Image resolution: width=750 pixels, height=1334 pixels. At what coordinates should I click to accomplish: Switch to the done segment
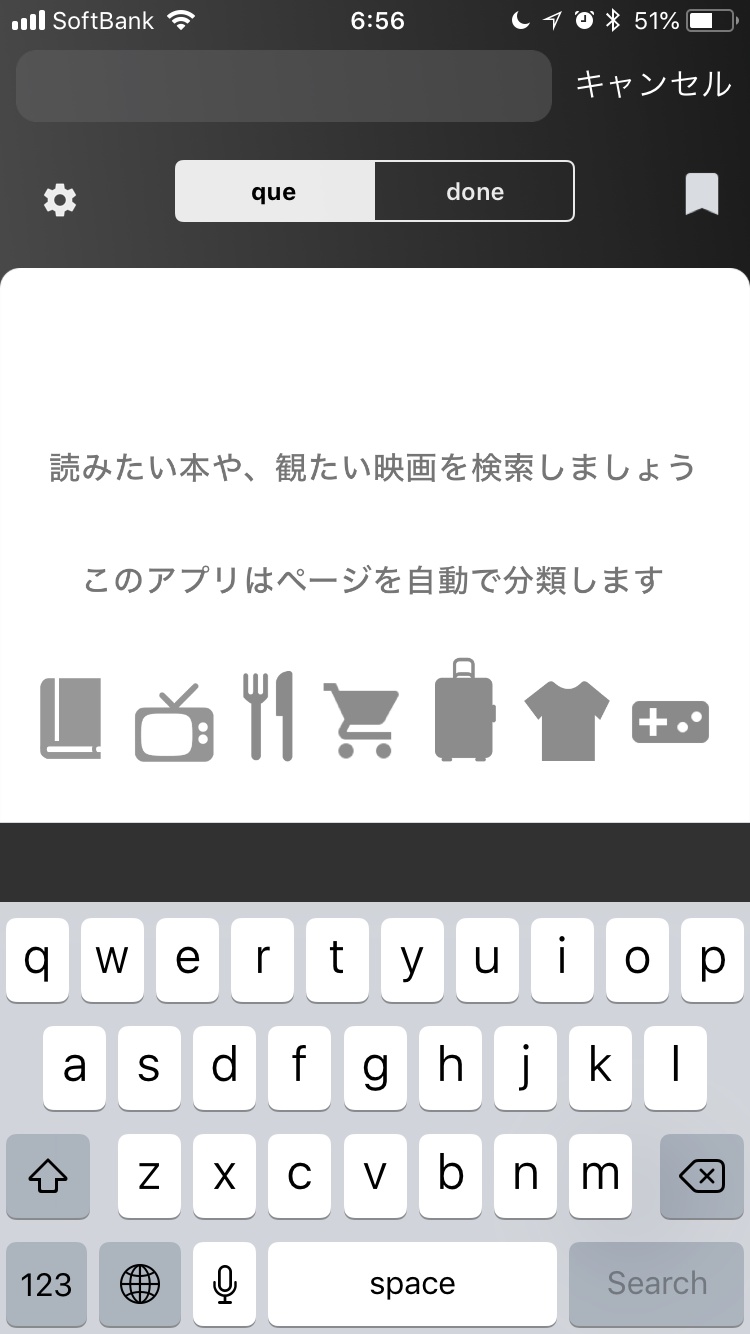click(x=475, y=191)
